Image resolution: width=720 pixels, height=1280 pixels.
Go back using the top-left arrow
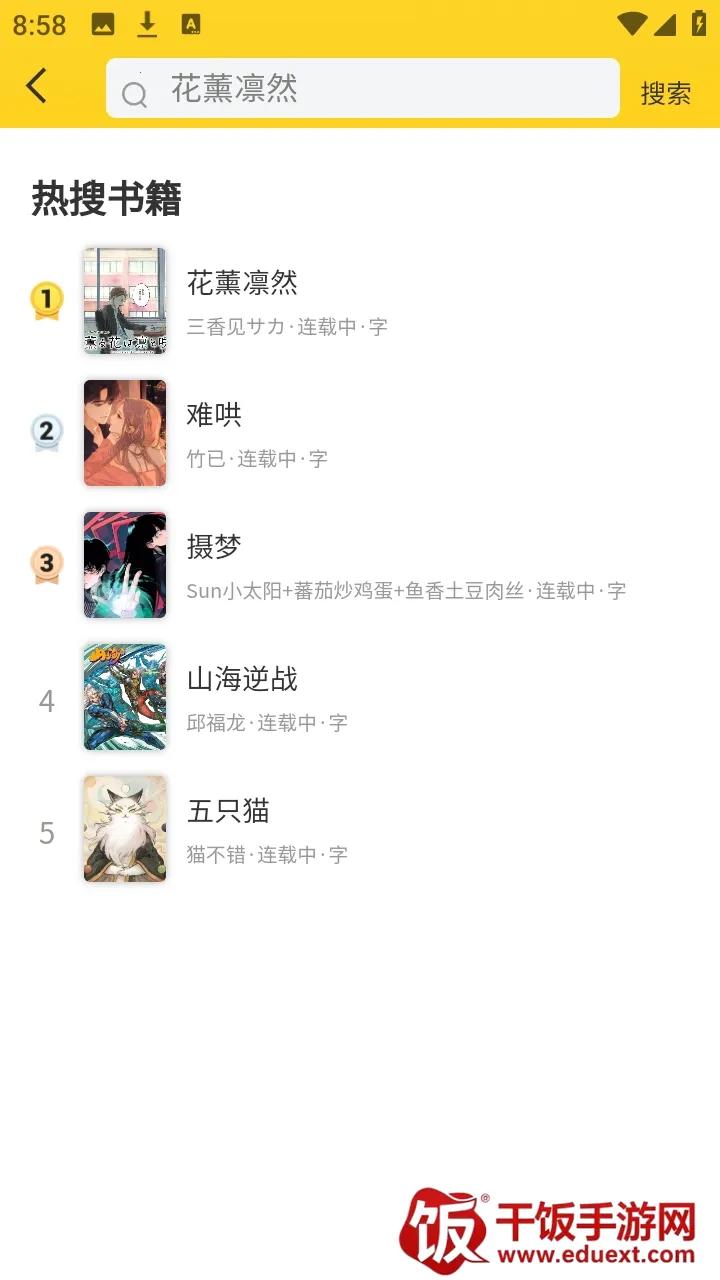[37, 87]
